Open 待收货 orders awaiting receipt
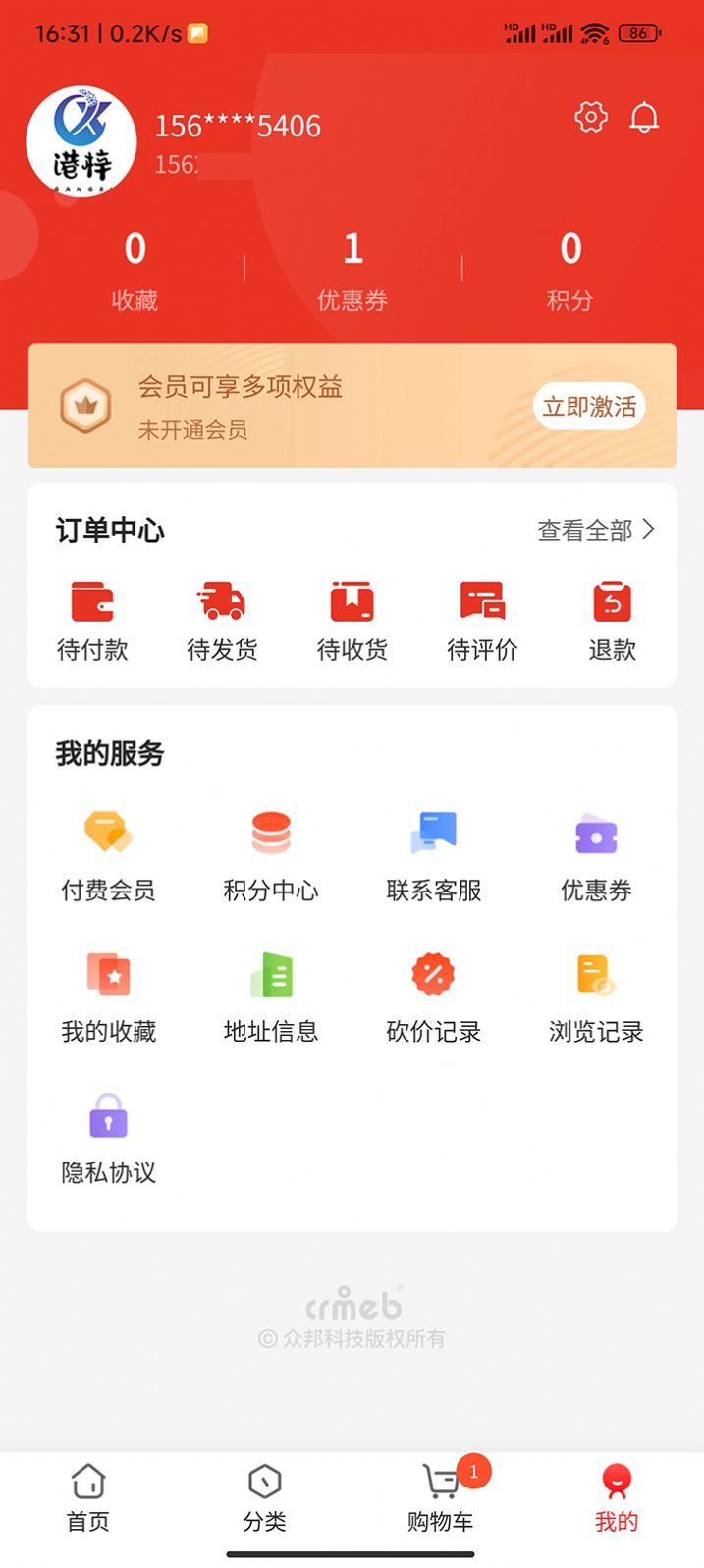 click(352, 621)
